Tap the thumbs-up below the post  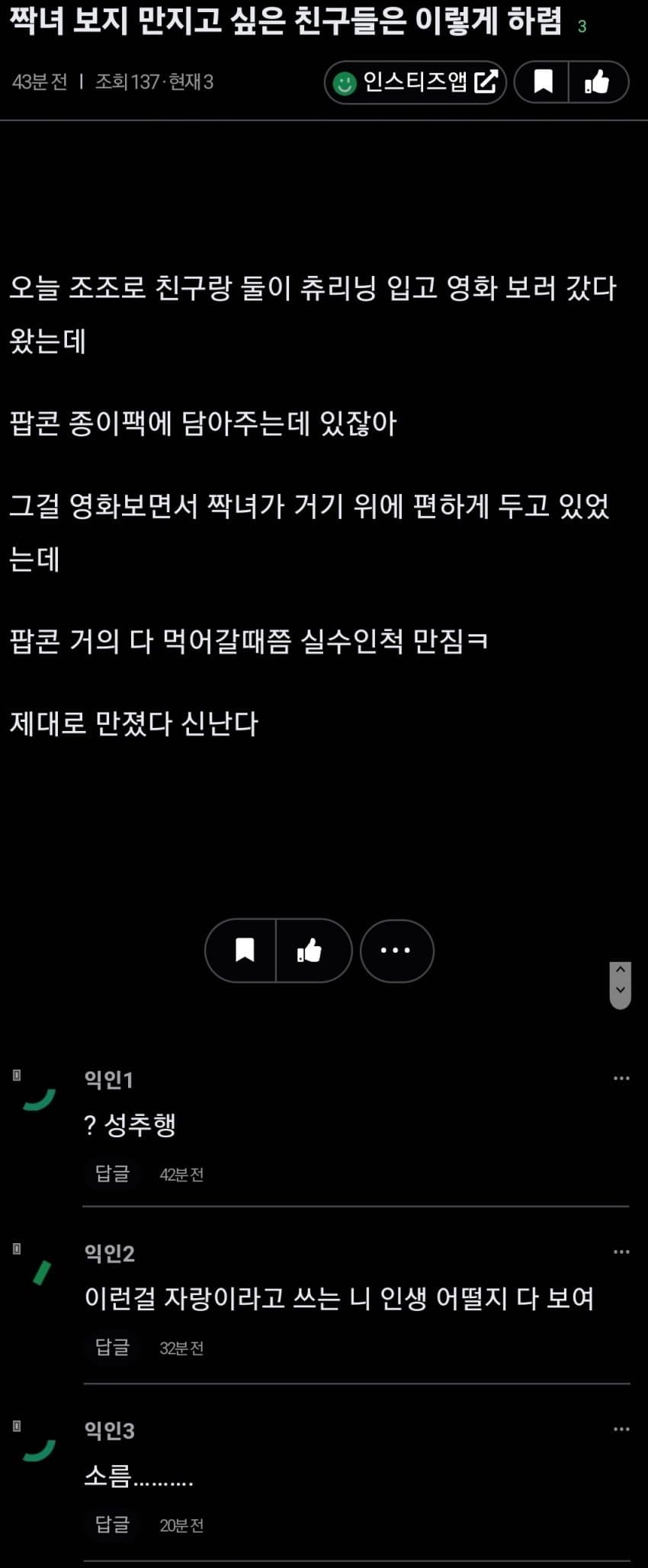tap(310, 950)
